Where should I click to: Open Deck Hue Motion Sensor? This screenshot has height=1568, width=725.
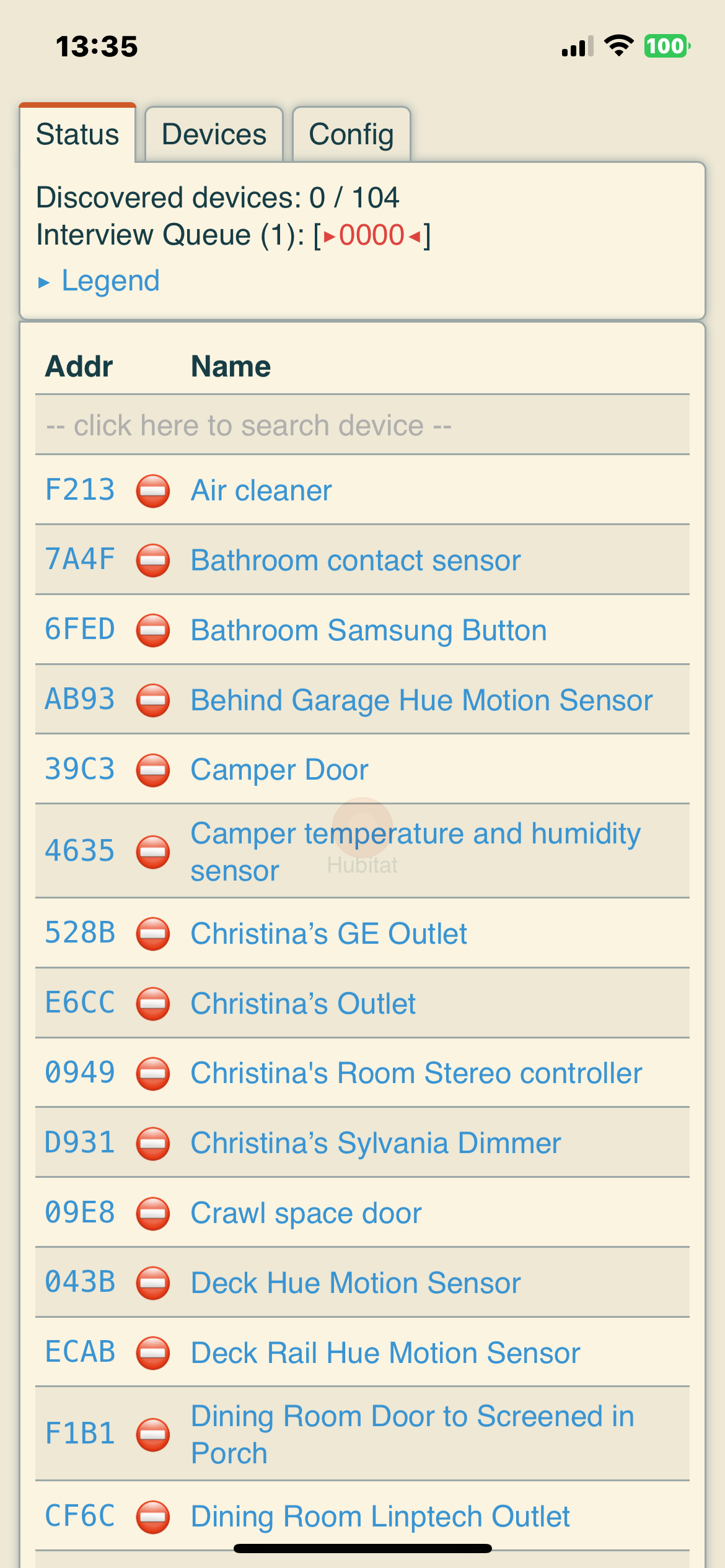tap(356, 1283)
